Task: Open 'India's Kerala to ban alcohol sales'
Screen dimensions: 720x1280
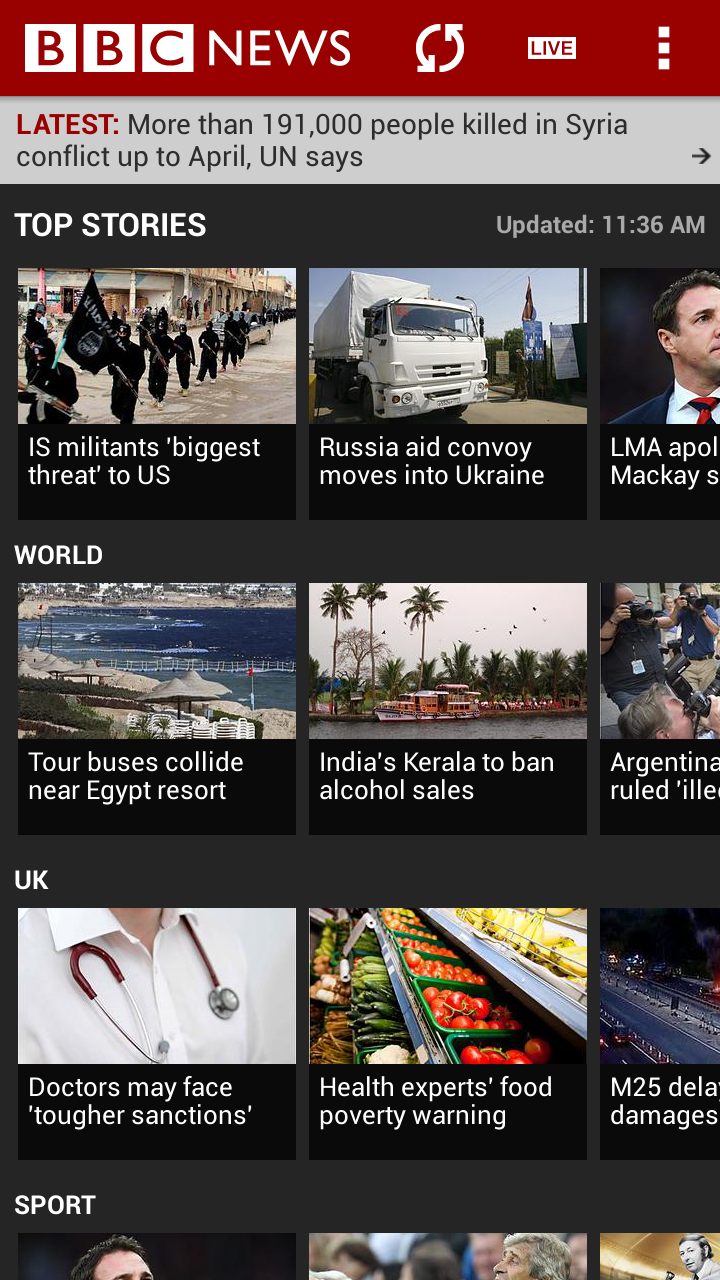Action: pos(447,708)
